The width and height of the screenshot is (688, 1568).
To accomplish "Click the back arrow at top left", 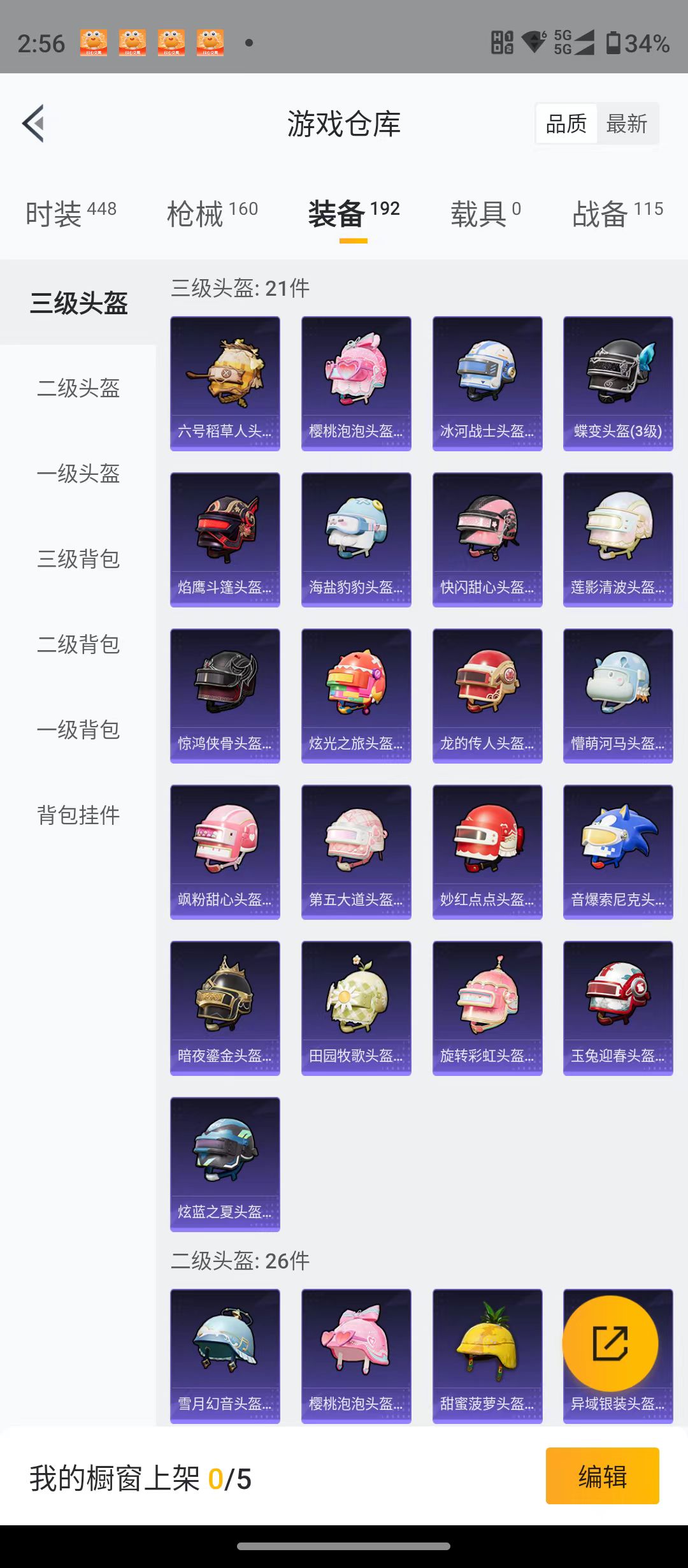I will coord(33,124).
